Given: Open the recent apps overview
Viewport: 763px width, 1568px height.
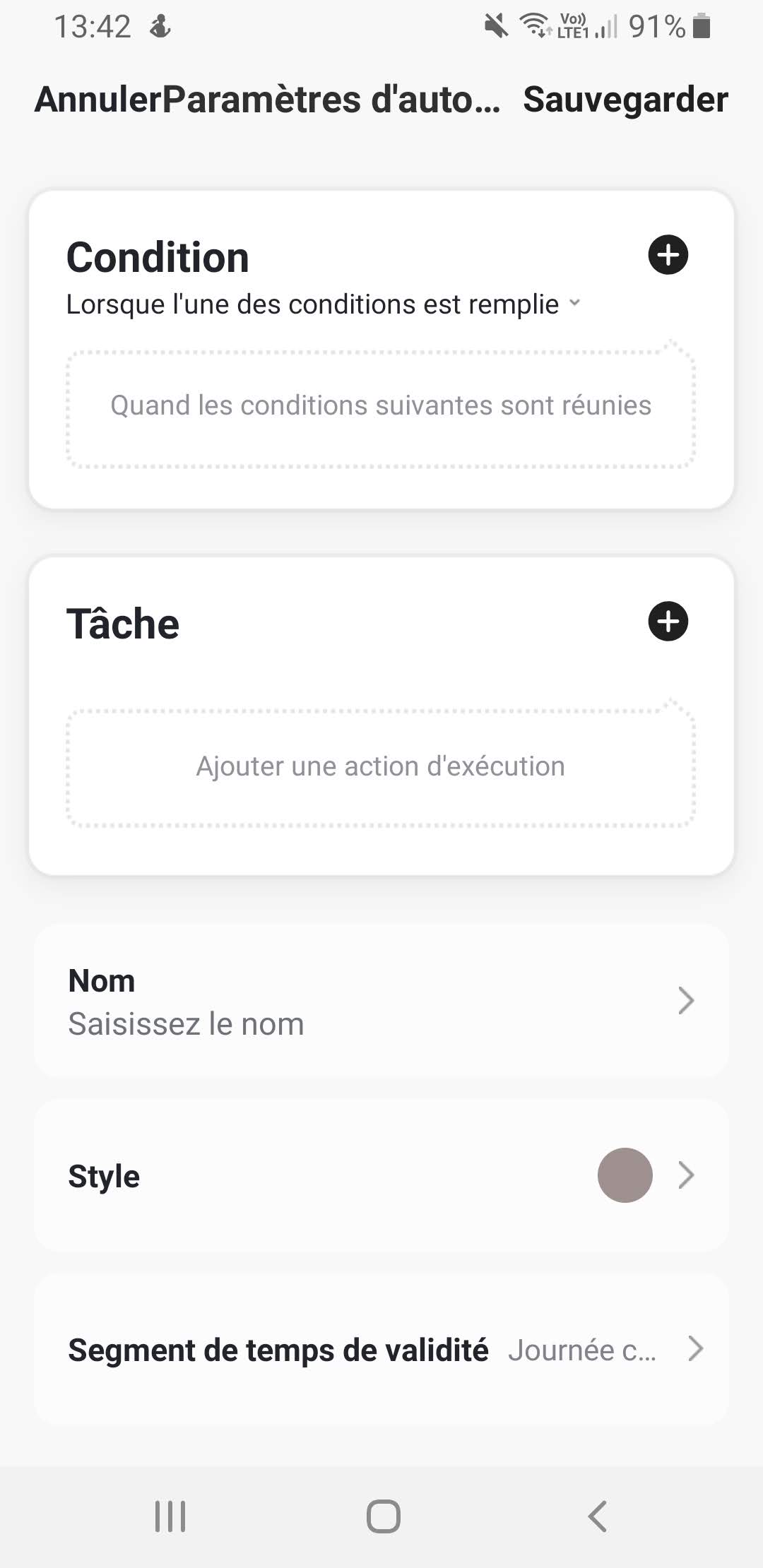Looking at the screenshot, I should point(170,1516).
